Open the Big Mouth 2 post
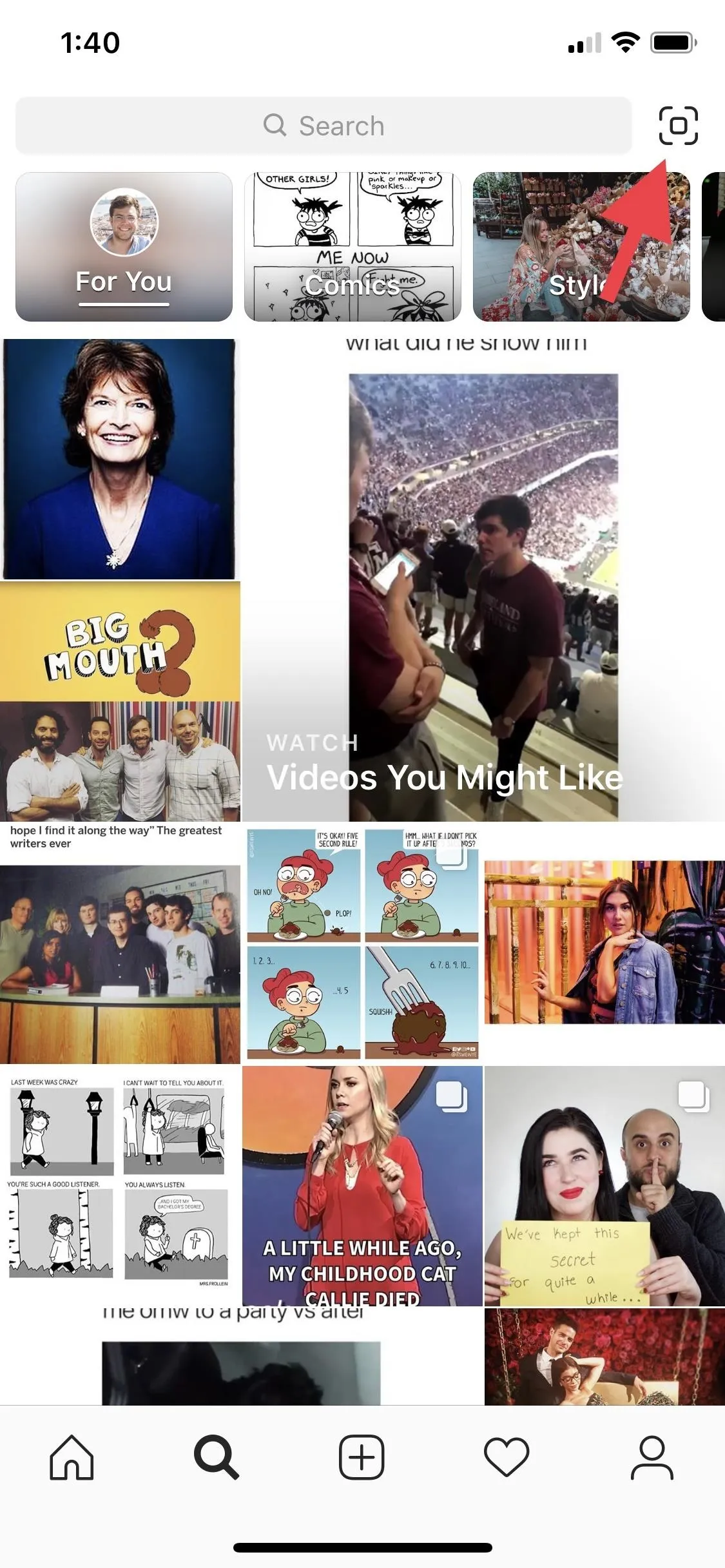Screen dimensions: 725x1568 click(x=120, y=701)
